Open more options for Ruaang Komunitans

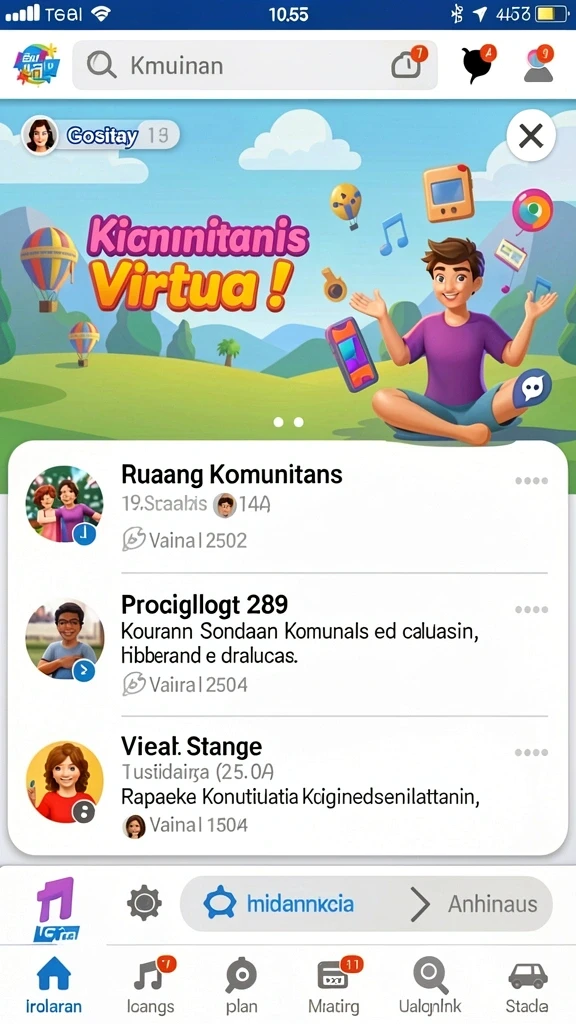(x=531, y=481)
